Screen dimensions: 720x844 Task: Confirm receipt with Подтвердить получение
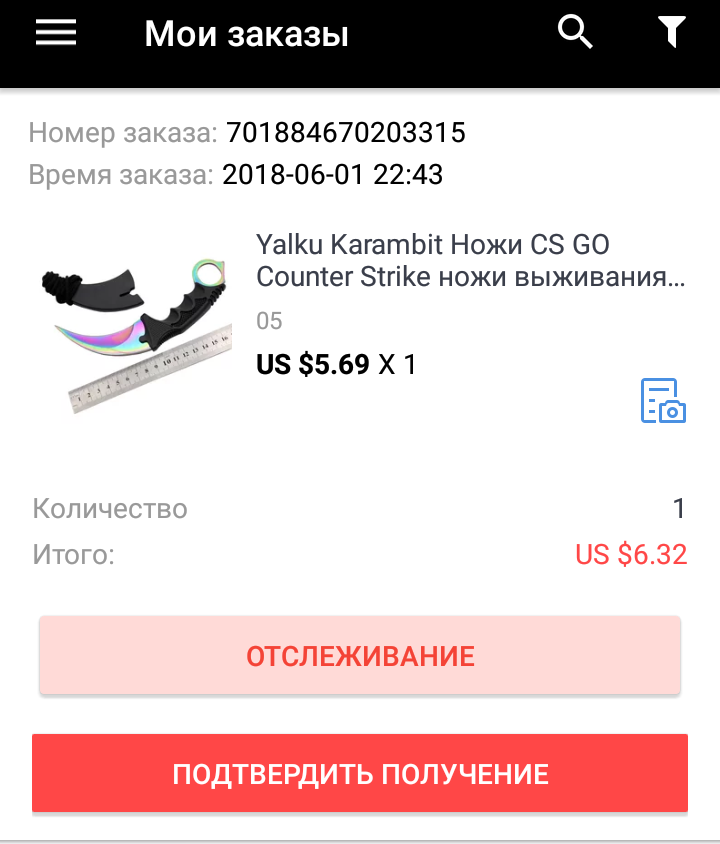tap(360, 773)
